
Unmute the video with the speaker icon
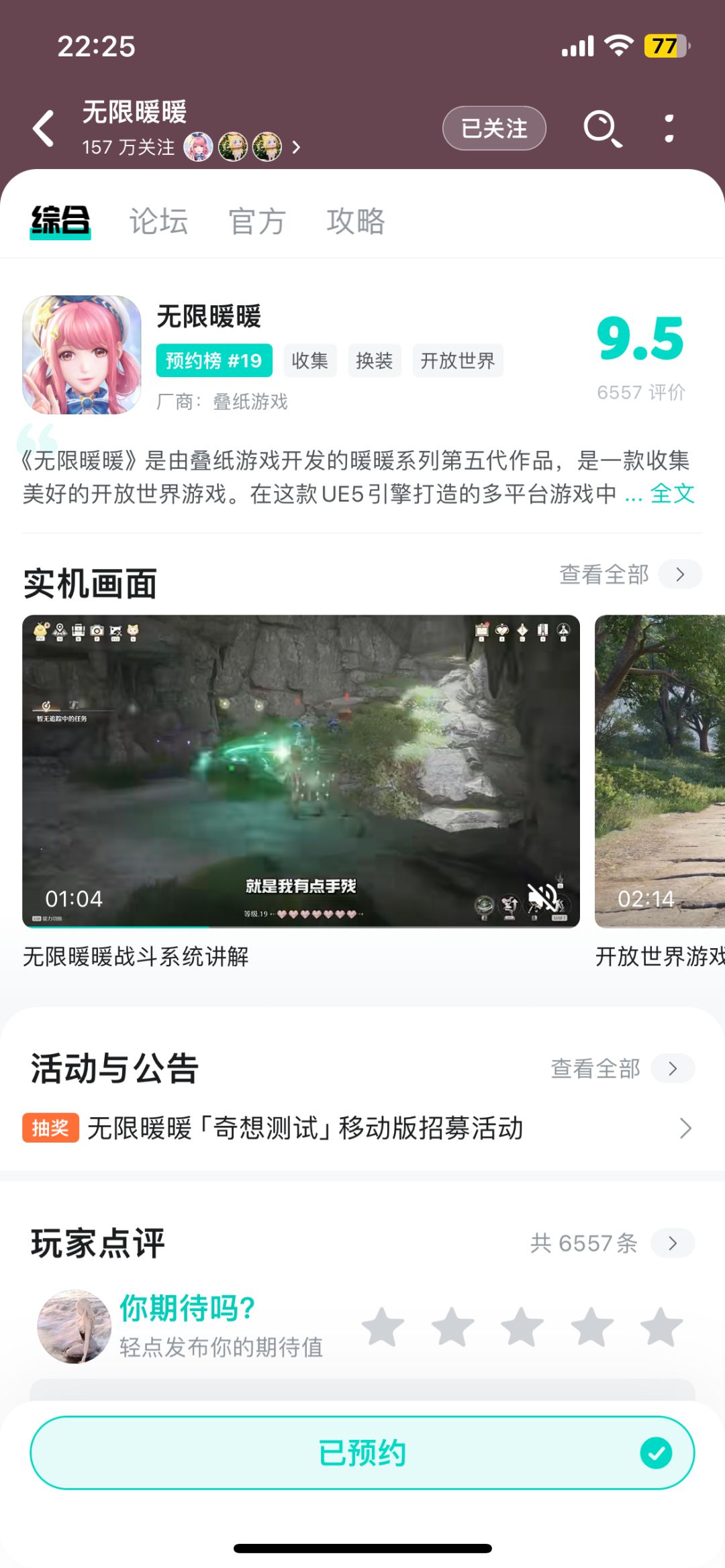(x=542, y=897)
